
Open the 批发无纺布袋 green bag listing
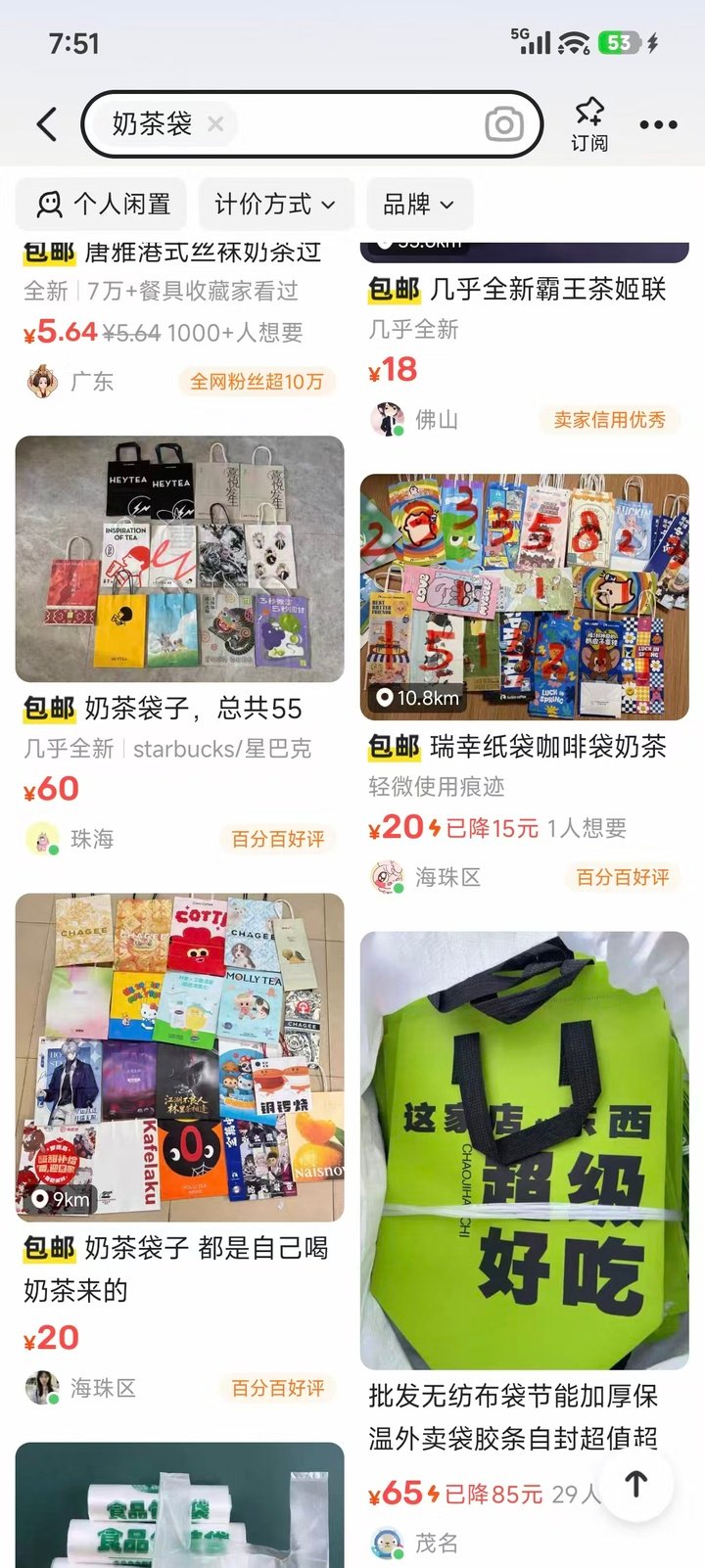point(525,1150)
